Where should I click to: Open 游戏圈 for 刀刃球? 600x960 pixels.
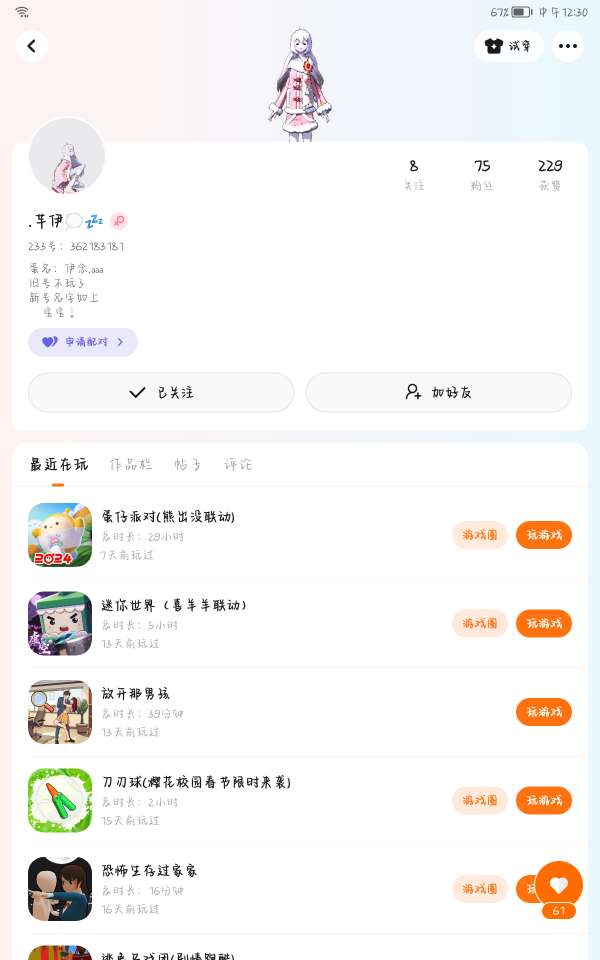(x=480, y=800)
